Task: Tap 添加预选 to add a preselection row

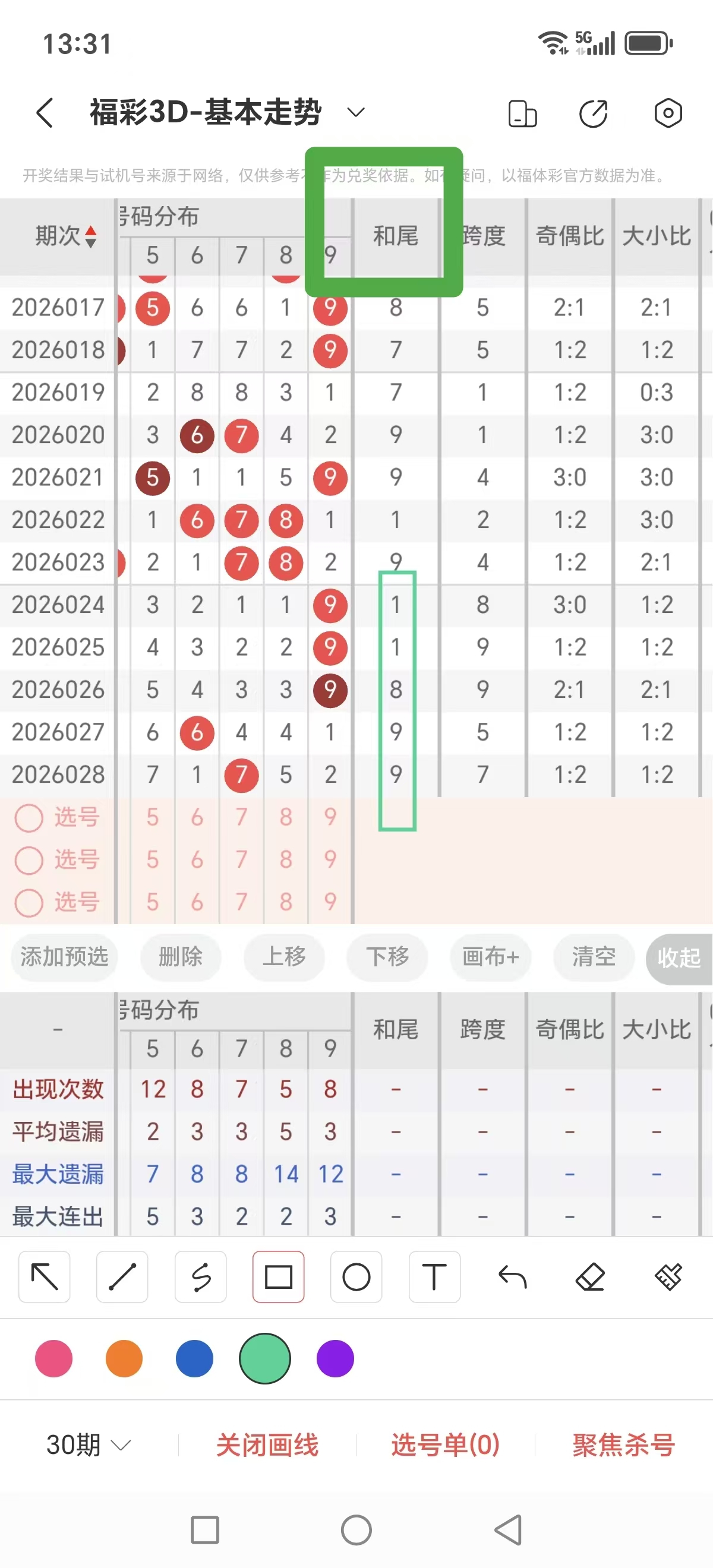Action: click(64, 957)
